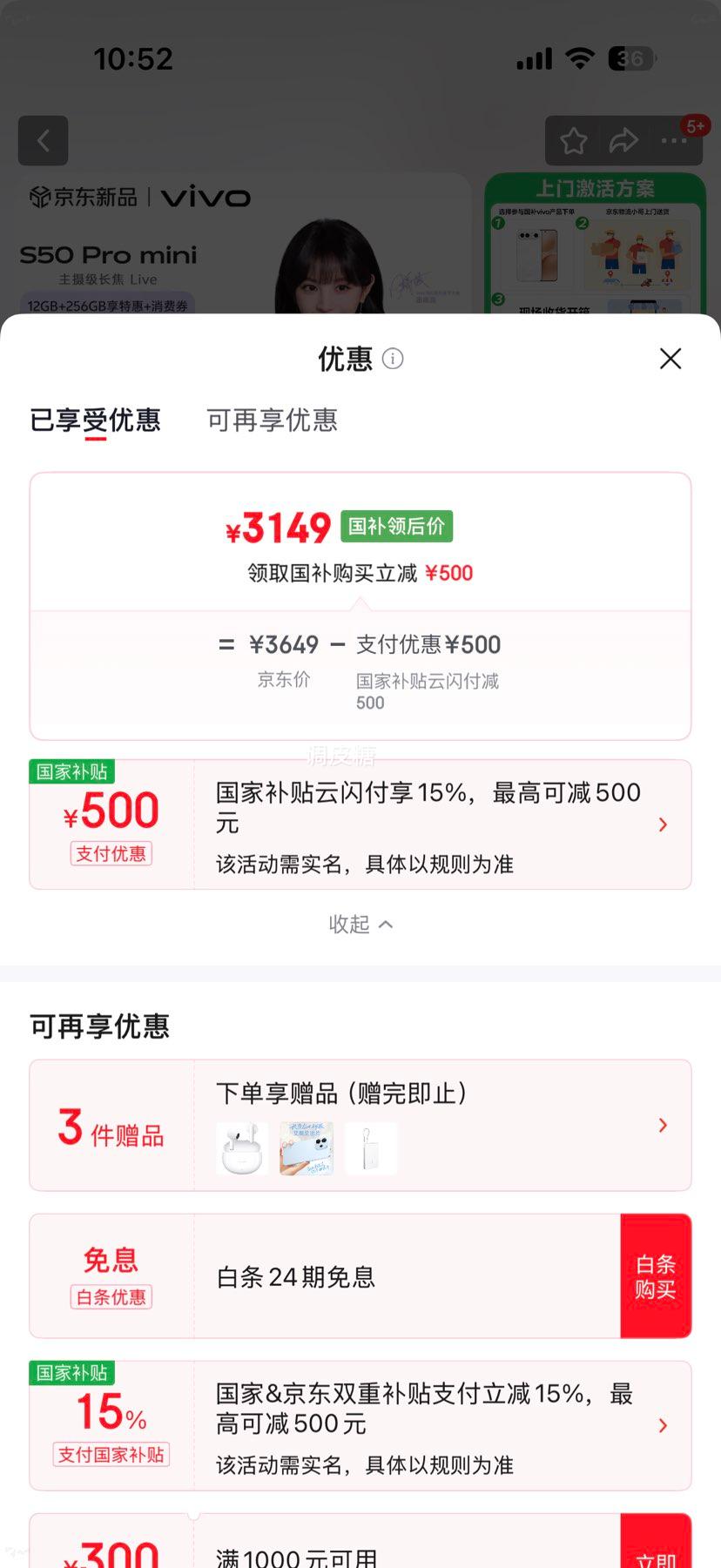
Task: Star icon to favorite this vivo phone
Action: click(572, 140)
